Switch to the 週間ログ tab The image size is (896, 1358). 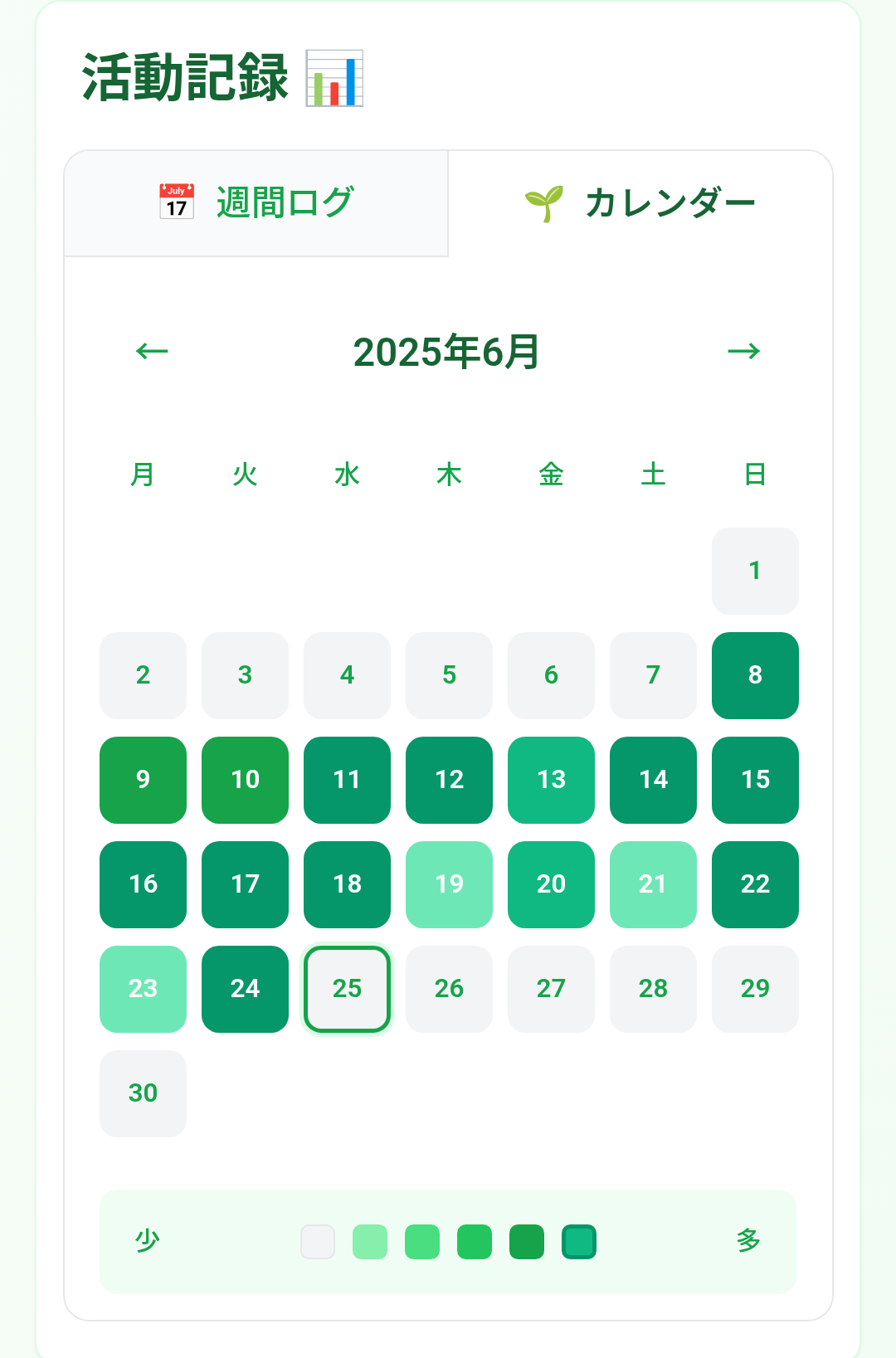pos(256,203)
